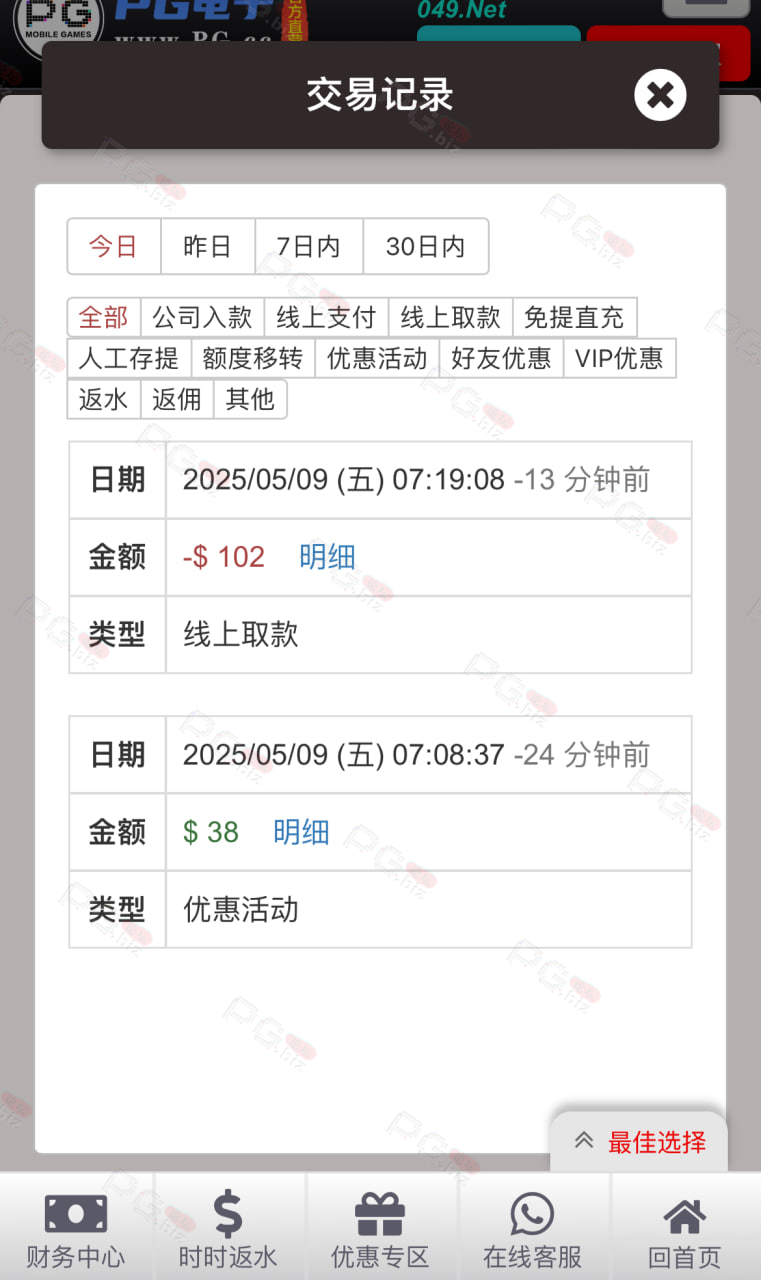Show 额度移转 records
Image resolution: width=761 pixels, height=1280 pixels.
(x=253, y=358)
